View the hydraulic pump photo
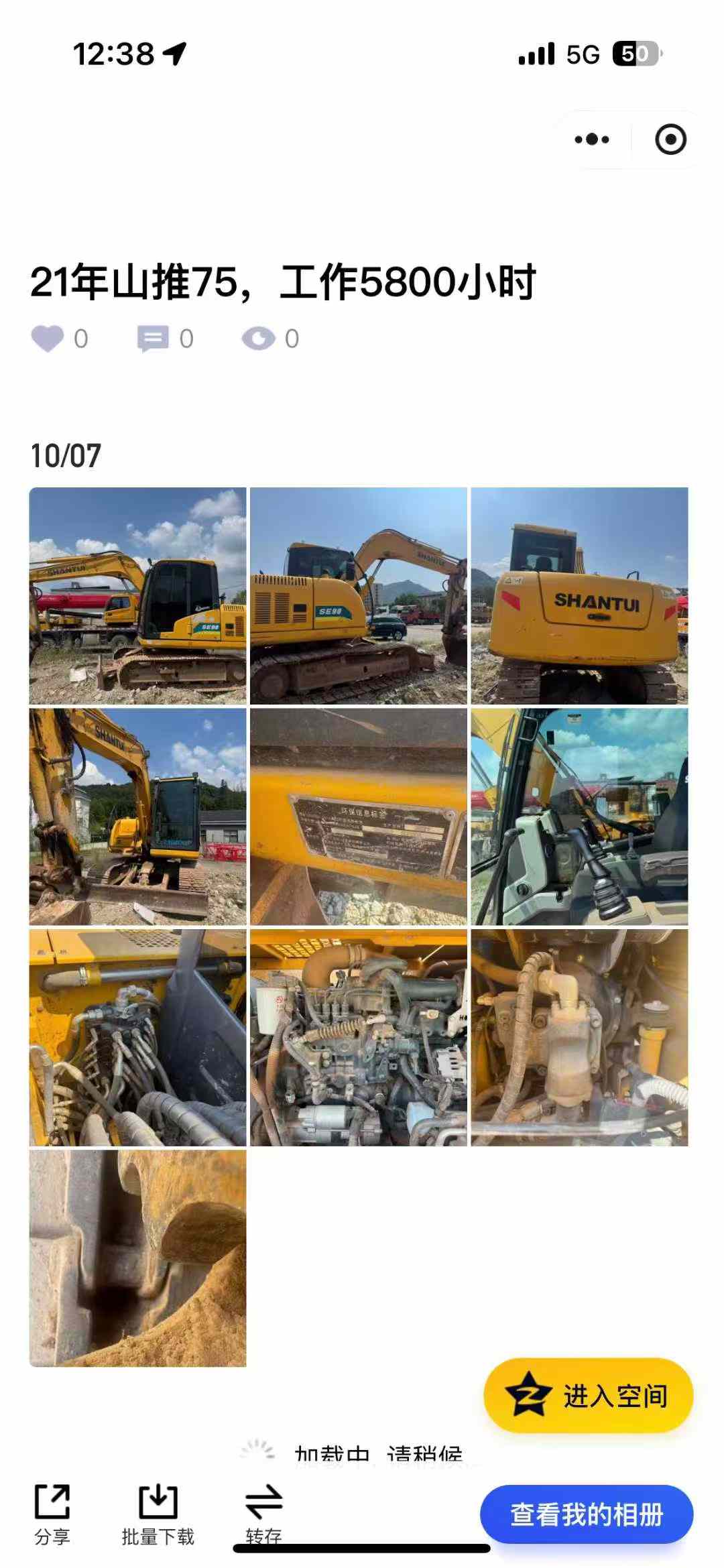Screen dimensions: 724x1568 [579, 1037]
